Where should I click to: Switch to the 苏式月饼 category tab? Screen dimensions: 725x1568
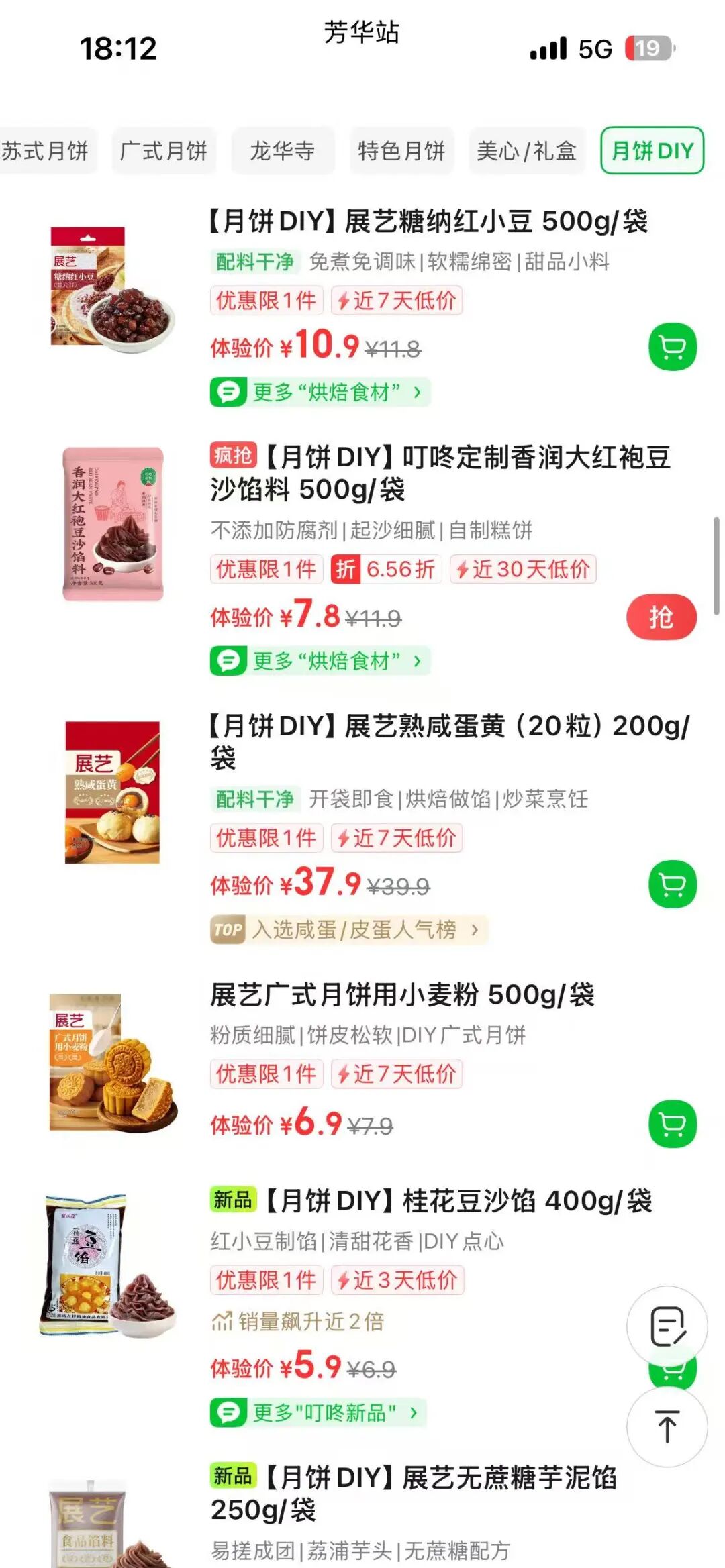pyautogui.click(x=46, y=151)
